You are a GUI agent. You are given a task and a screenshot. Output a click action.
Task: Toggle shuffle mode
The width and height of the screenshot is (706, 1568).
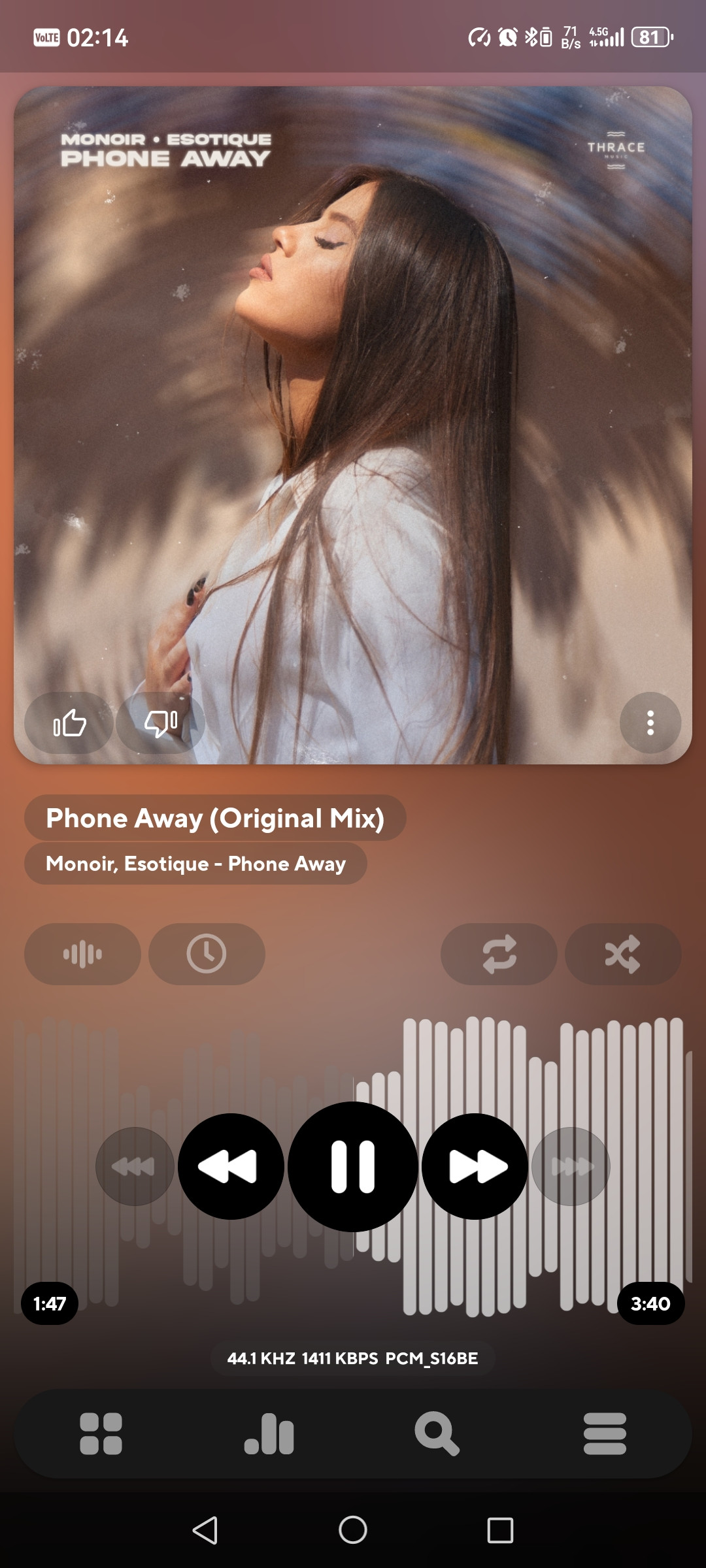point(623,954)
